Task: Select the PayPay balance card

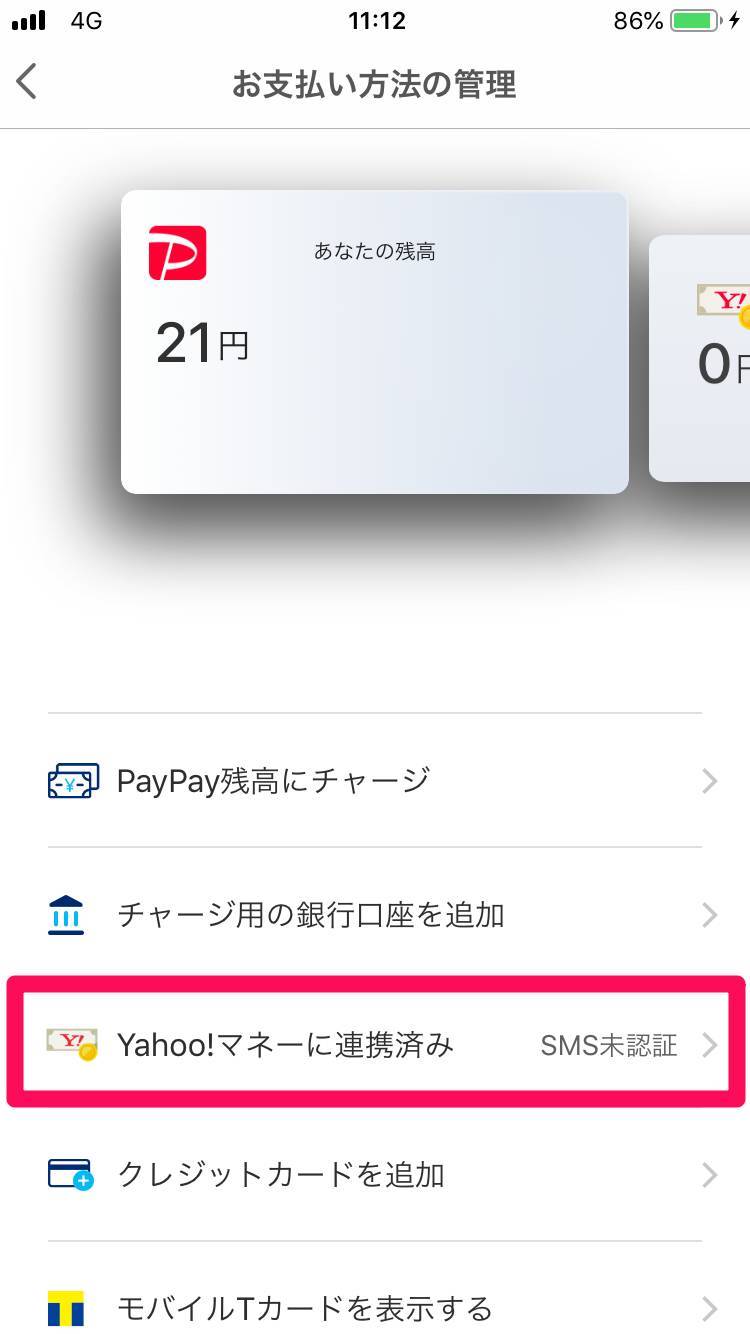Action: pos(374,342)
